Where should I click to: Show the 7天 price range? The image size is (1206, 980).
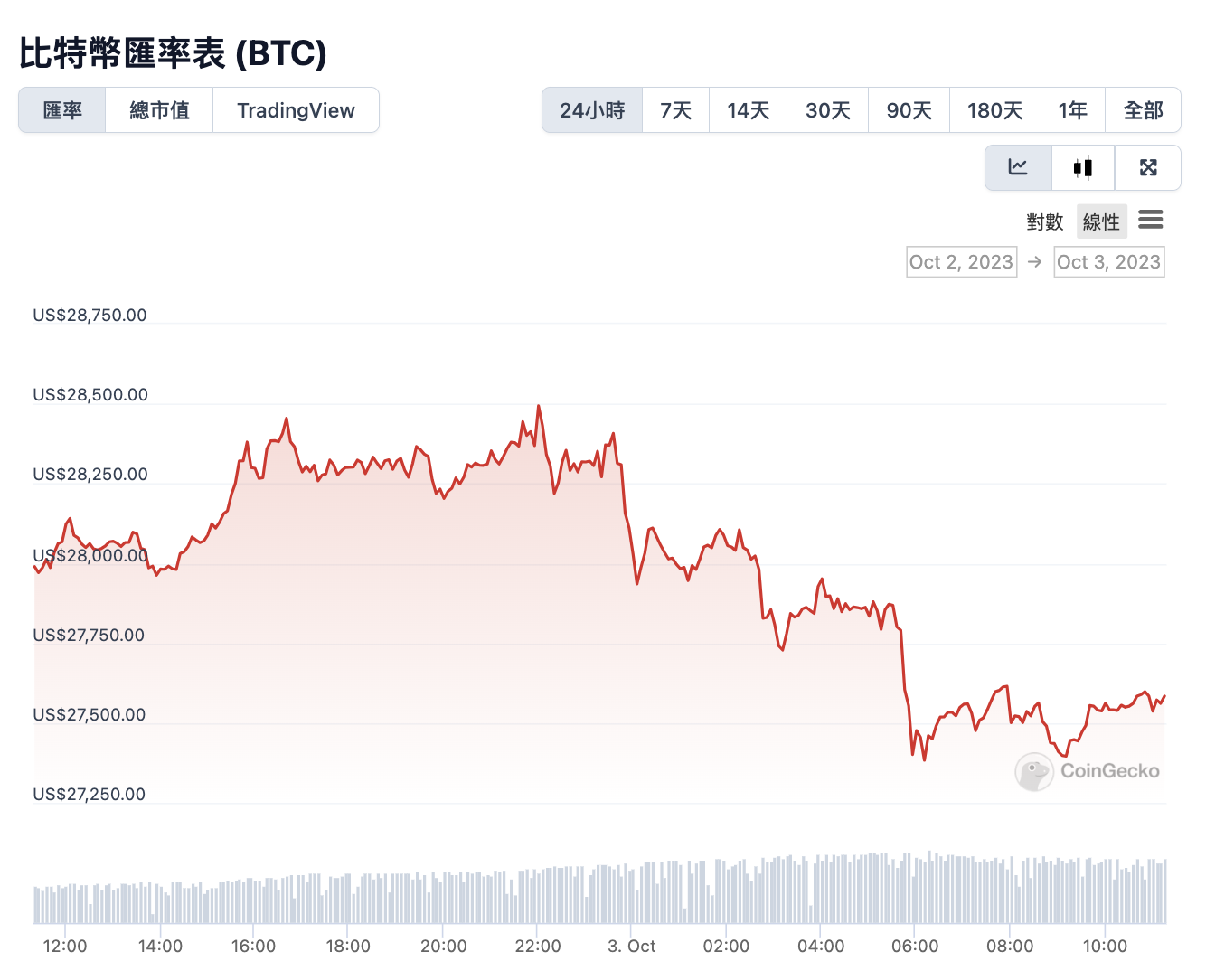pos(675,110)
